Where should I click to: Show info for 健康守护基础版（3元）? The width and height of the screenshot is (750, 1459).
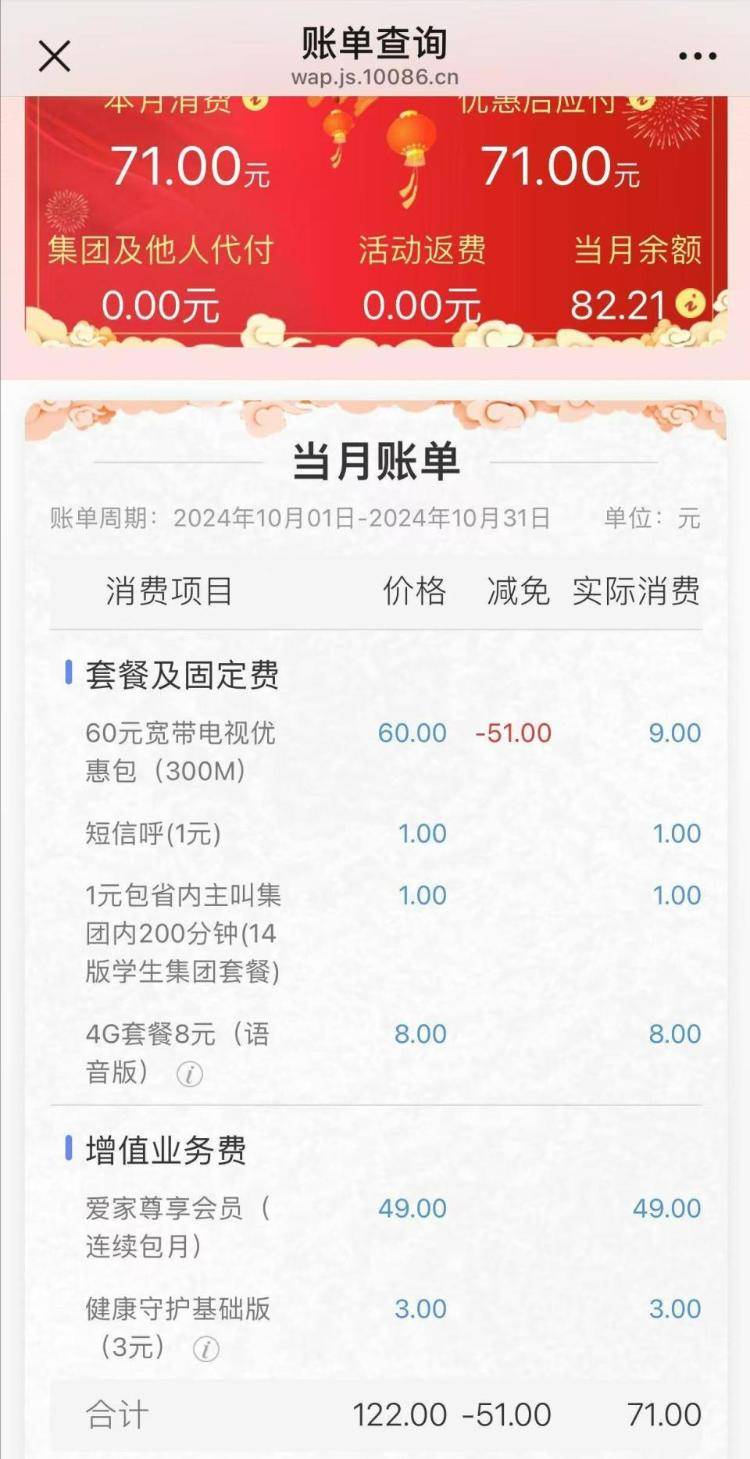point(205,1349)
